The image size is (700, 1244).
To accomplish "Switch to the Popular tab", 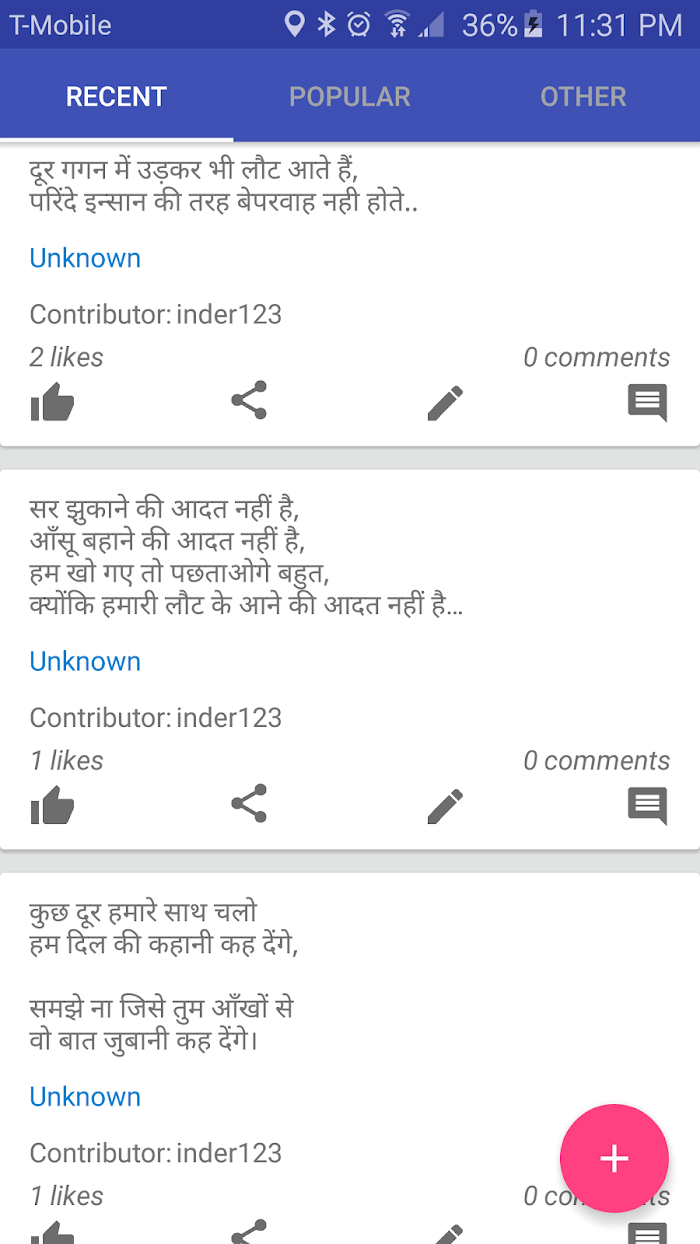I will click(349, 96).
